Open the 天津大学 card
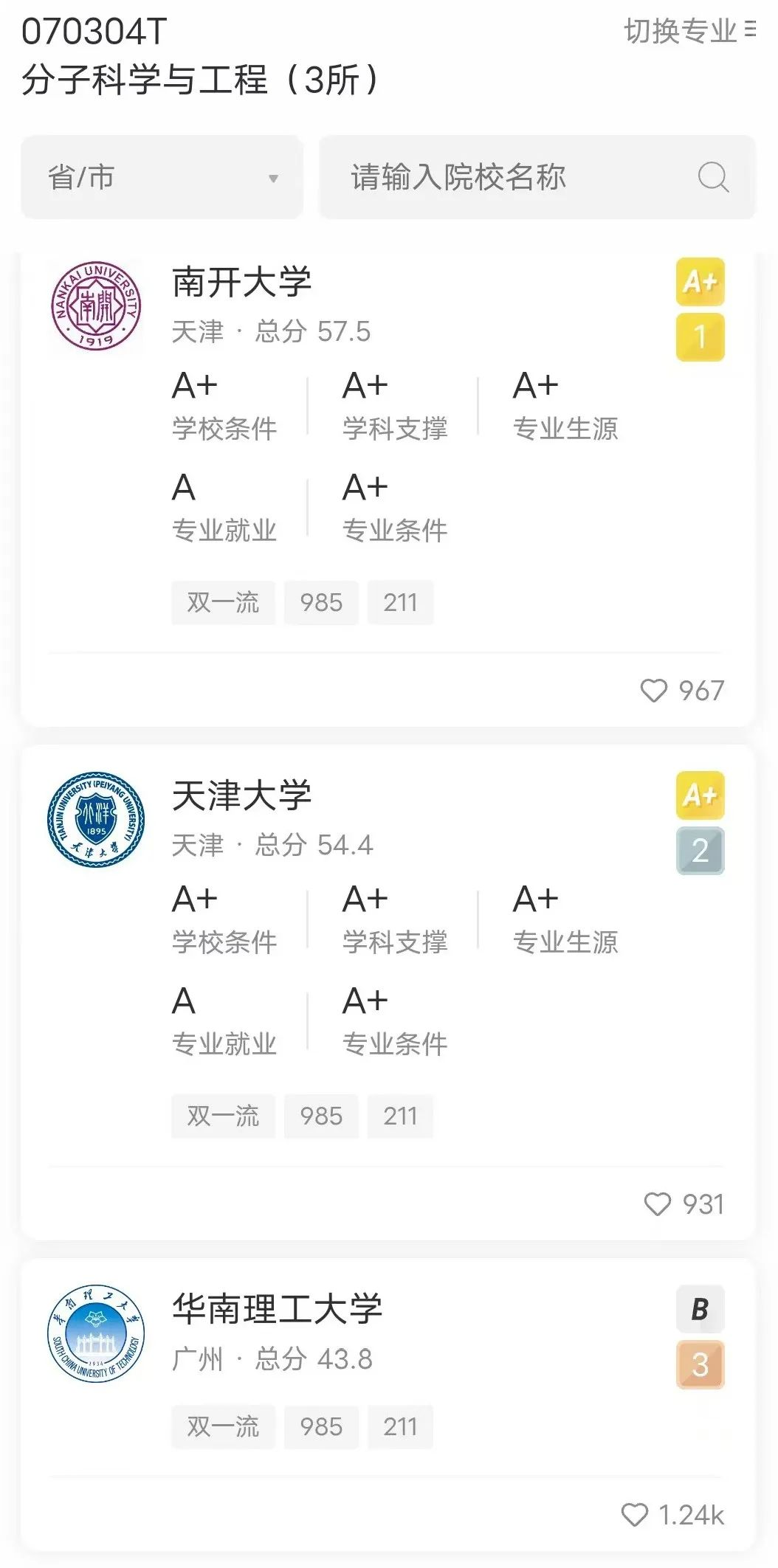 (x=242, y=795)
